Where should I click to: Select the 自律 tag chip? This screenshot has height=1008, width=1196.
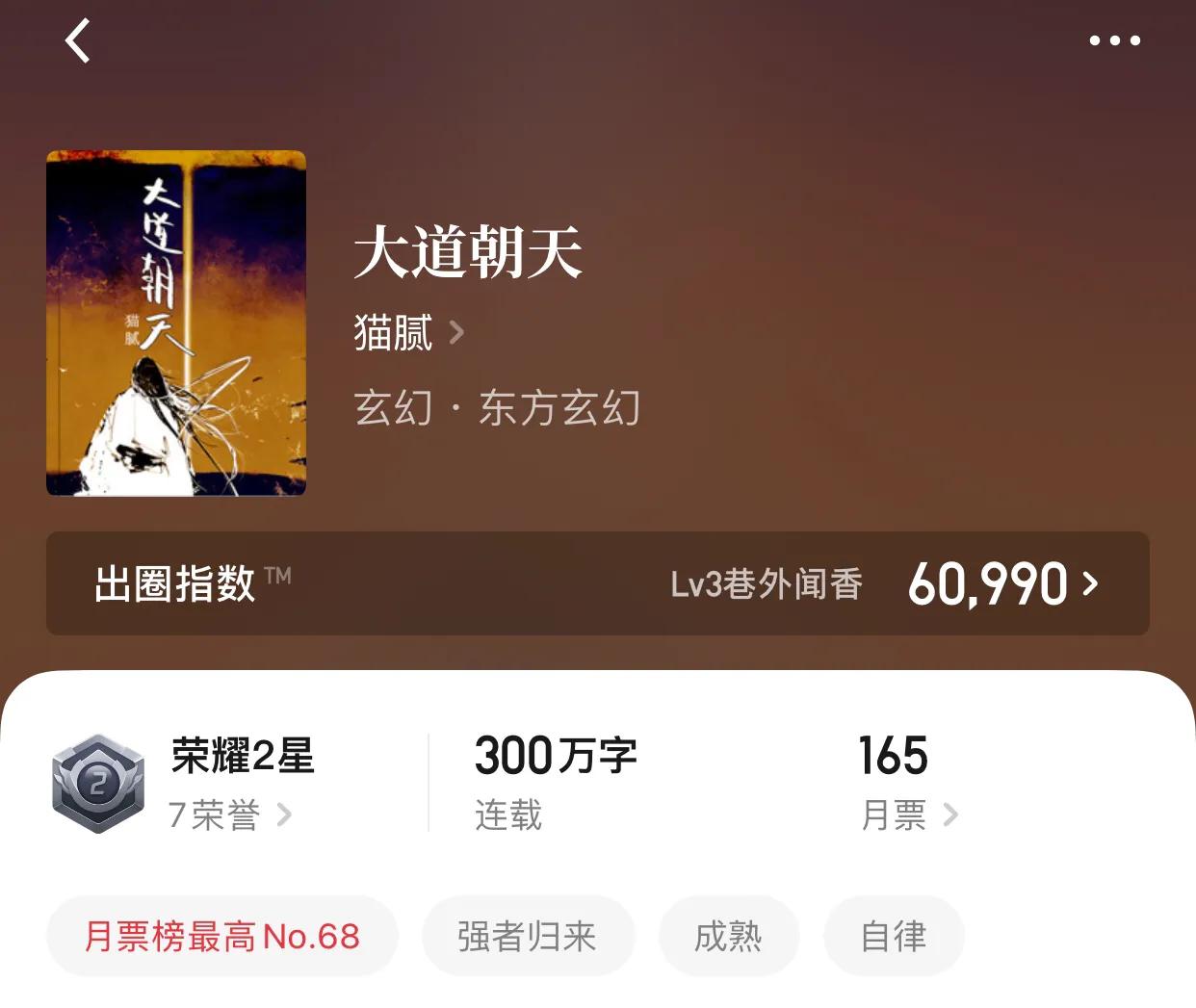click(893, 936)
